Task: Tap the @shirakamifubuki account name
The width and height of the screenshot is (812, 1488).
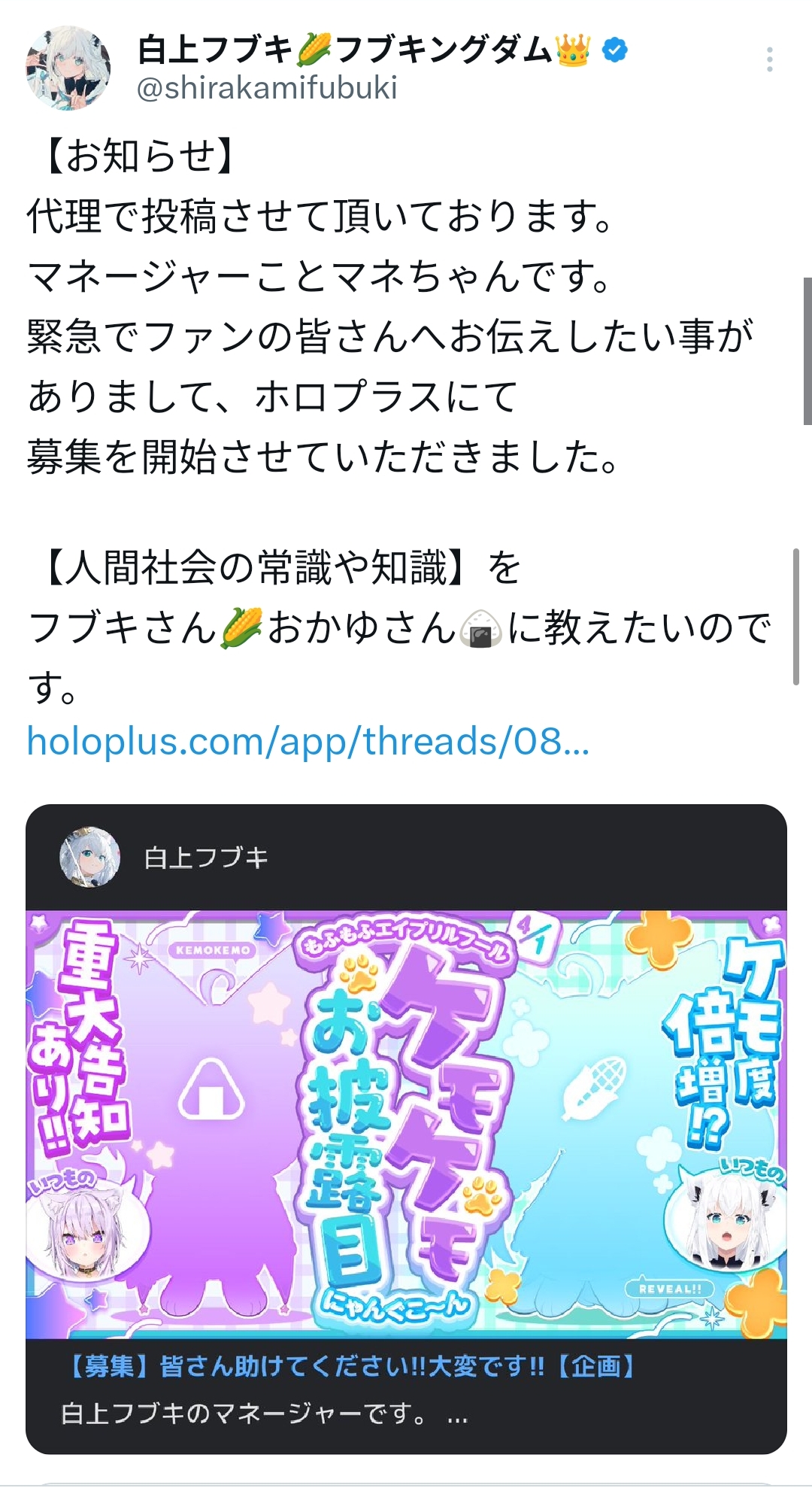Action: click(x=267, y=89)
